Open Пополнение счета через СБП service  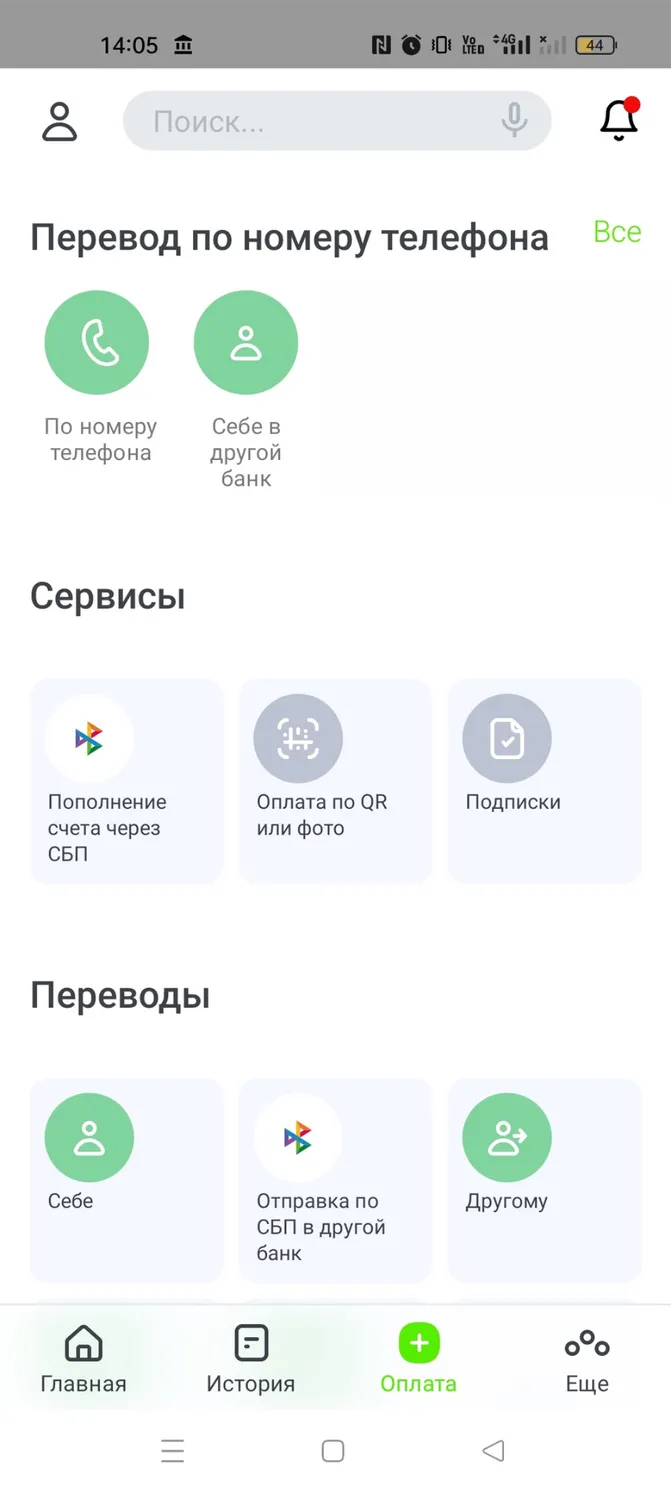tap(127, 781)
